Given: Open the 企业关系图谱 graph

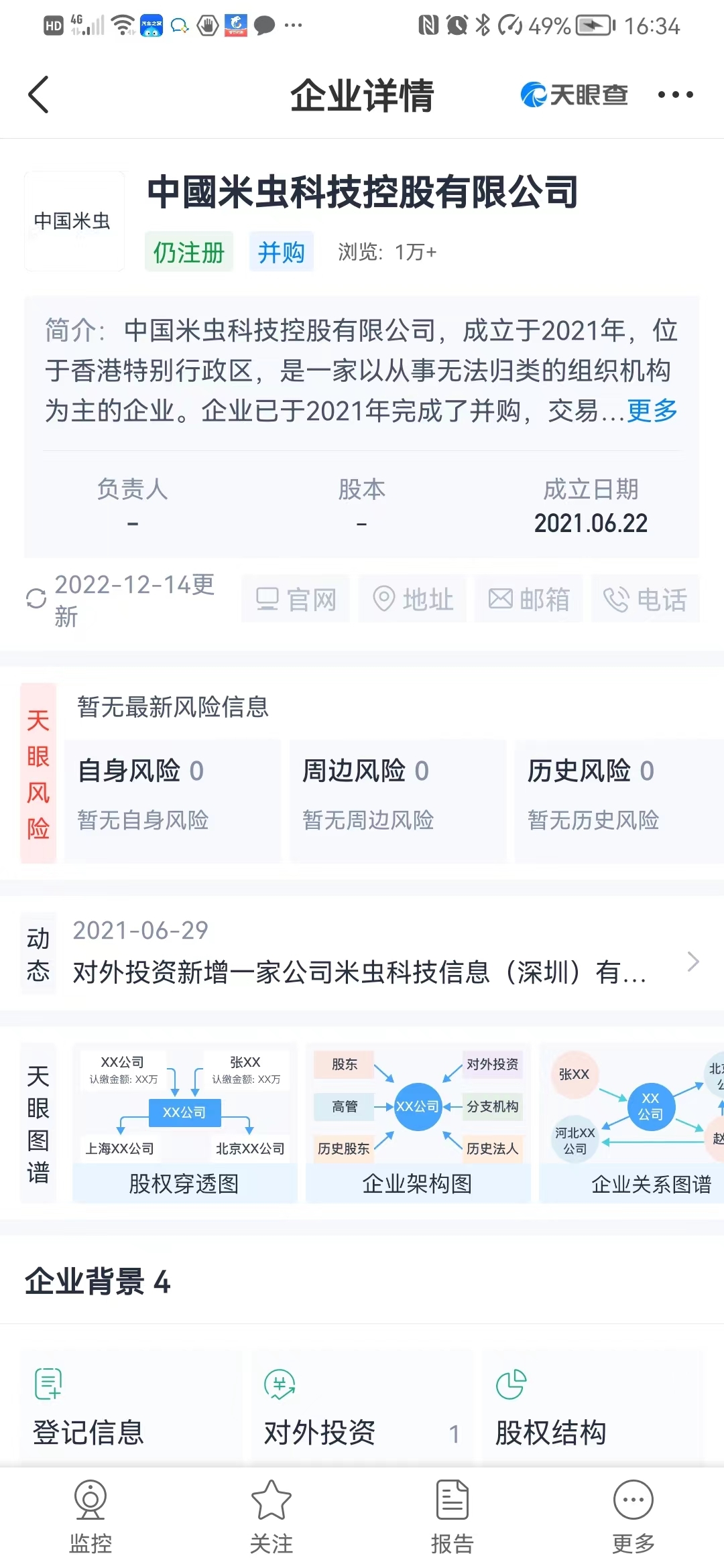Looking at the screenshot, I should pos(632,1123).
